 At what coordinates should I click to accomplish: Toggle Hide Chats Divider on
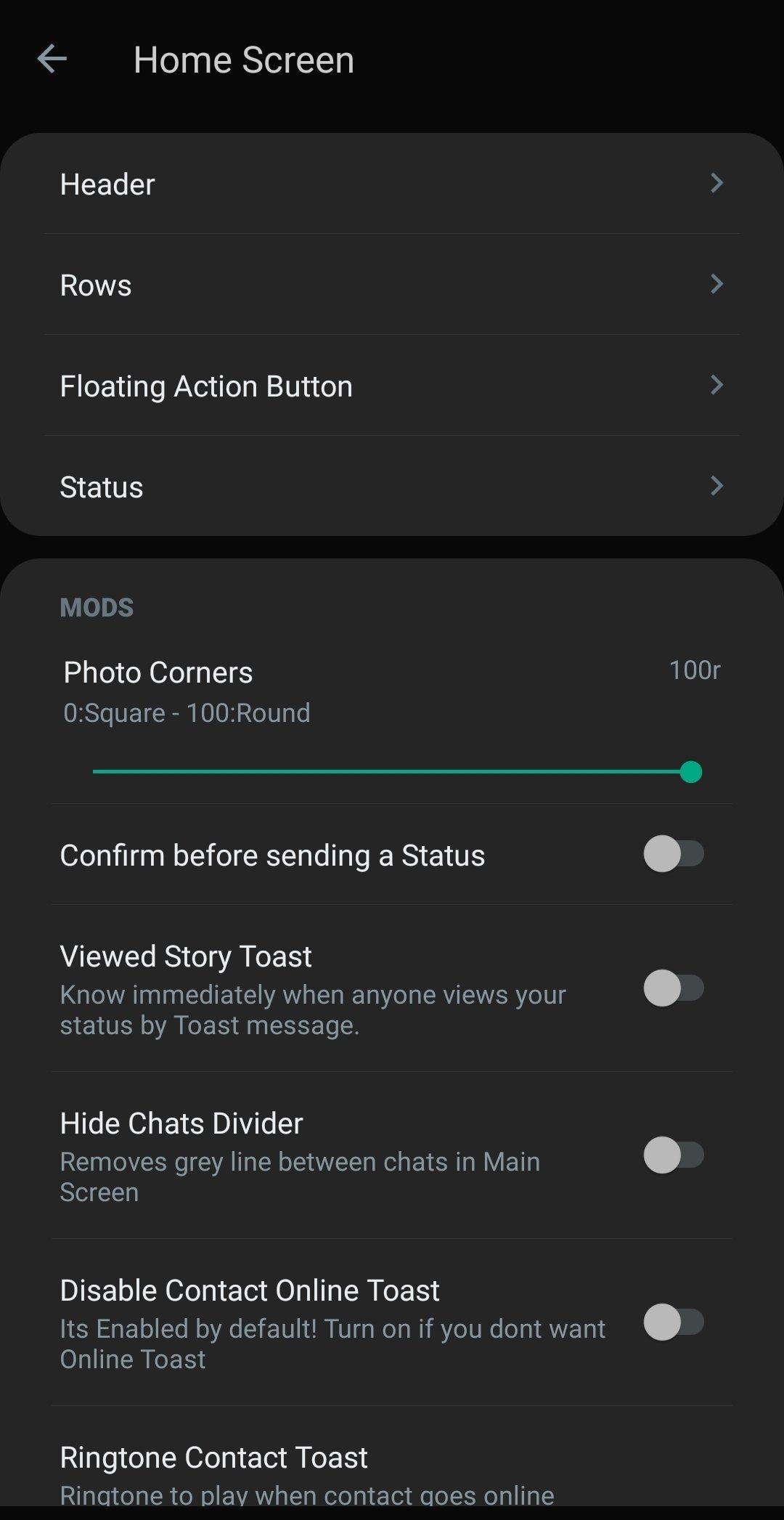point(674,1155)
